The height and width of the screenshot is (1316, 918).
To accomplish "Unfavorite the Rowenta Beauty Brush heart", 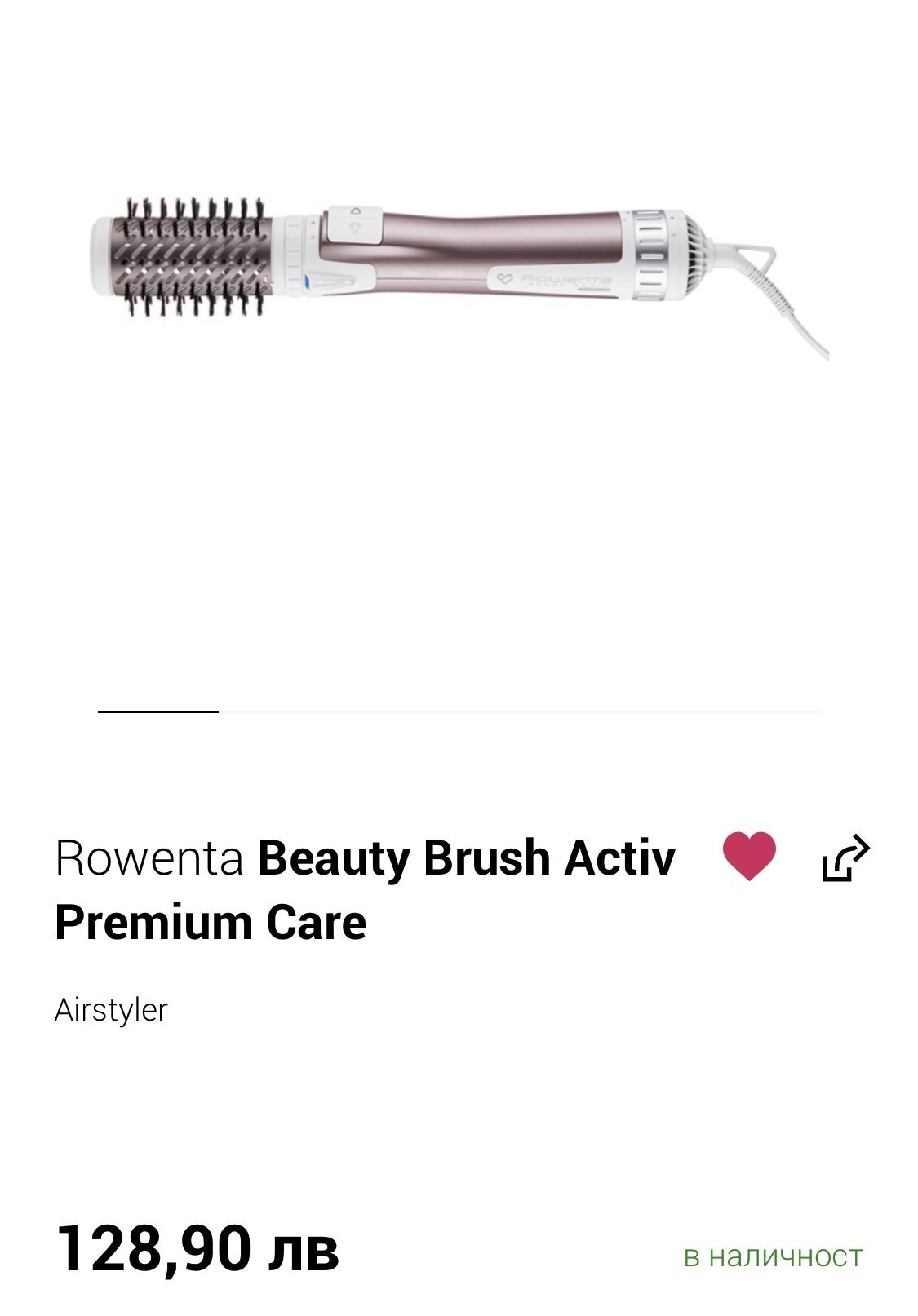I will pyautogui.click(x=749, y=856).
